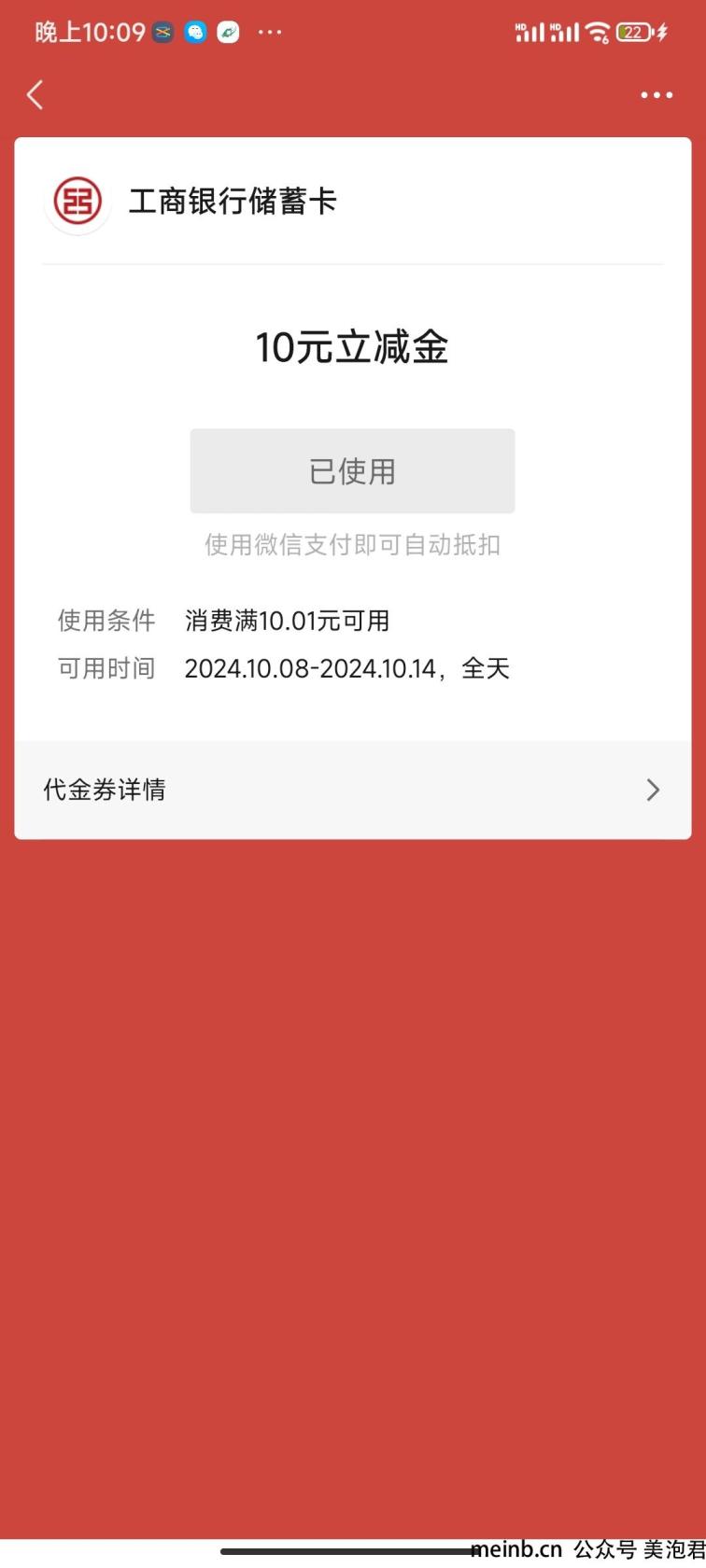Viewport: 706px width, 1568px height.
Task: Open the 代金券详情 row
Action: [353, 790]
